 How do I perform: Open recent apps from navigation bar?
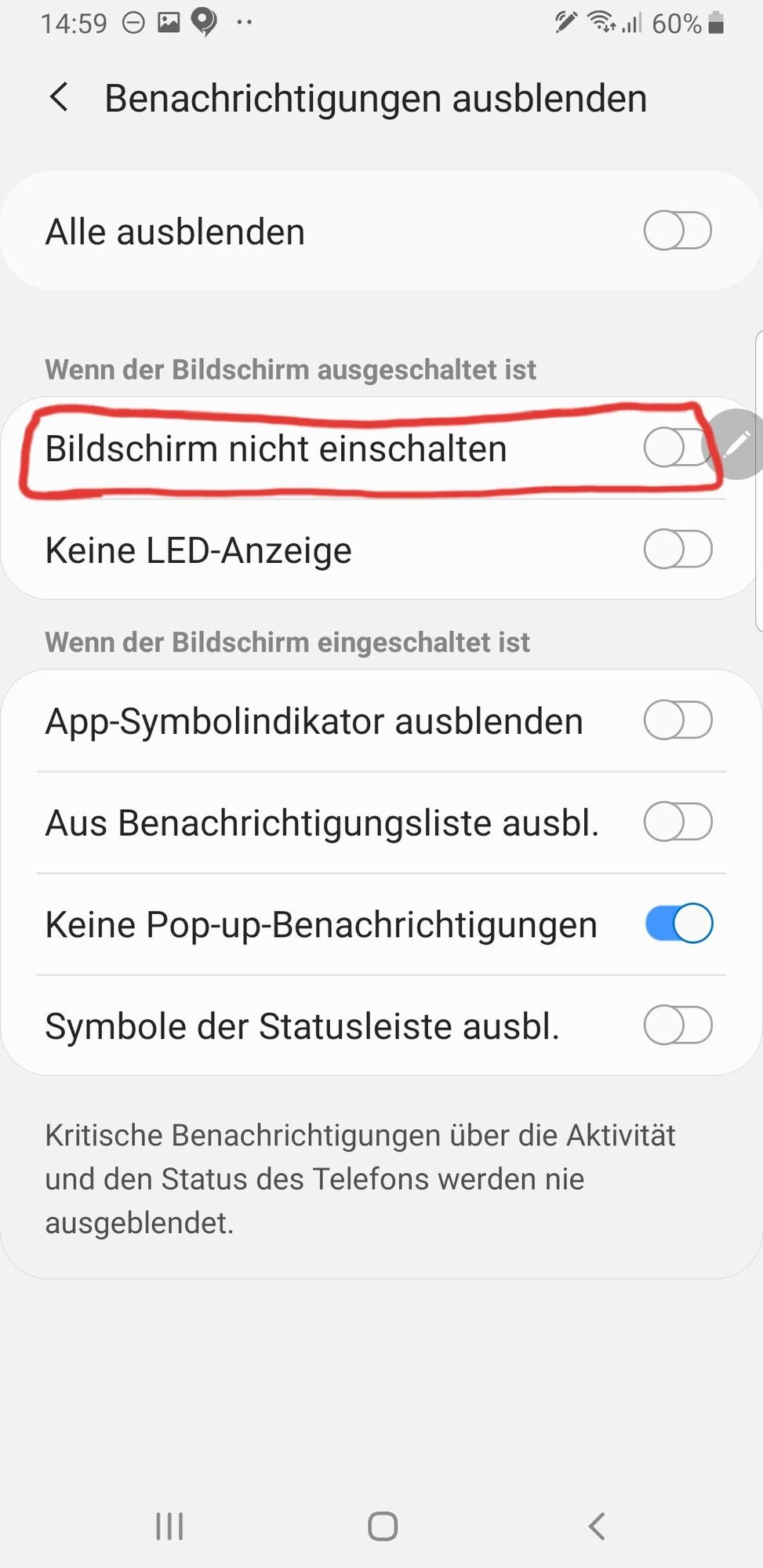pos(169,1526)
